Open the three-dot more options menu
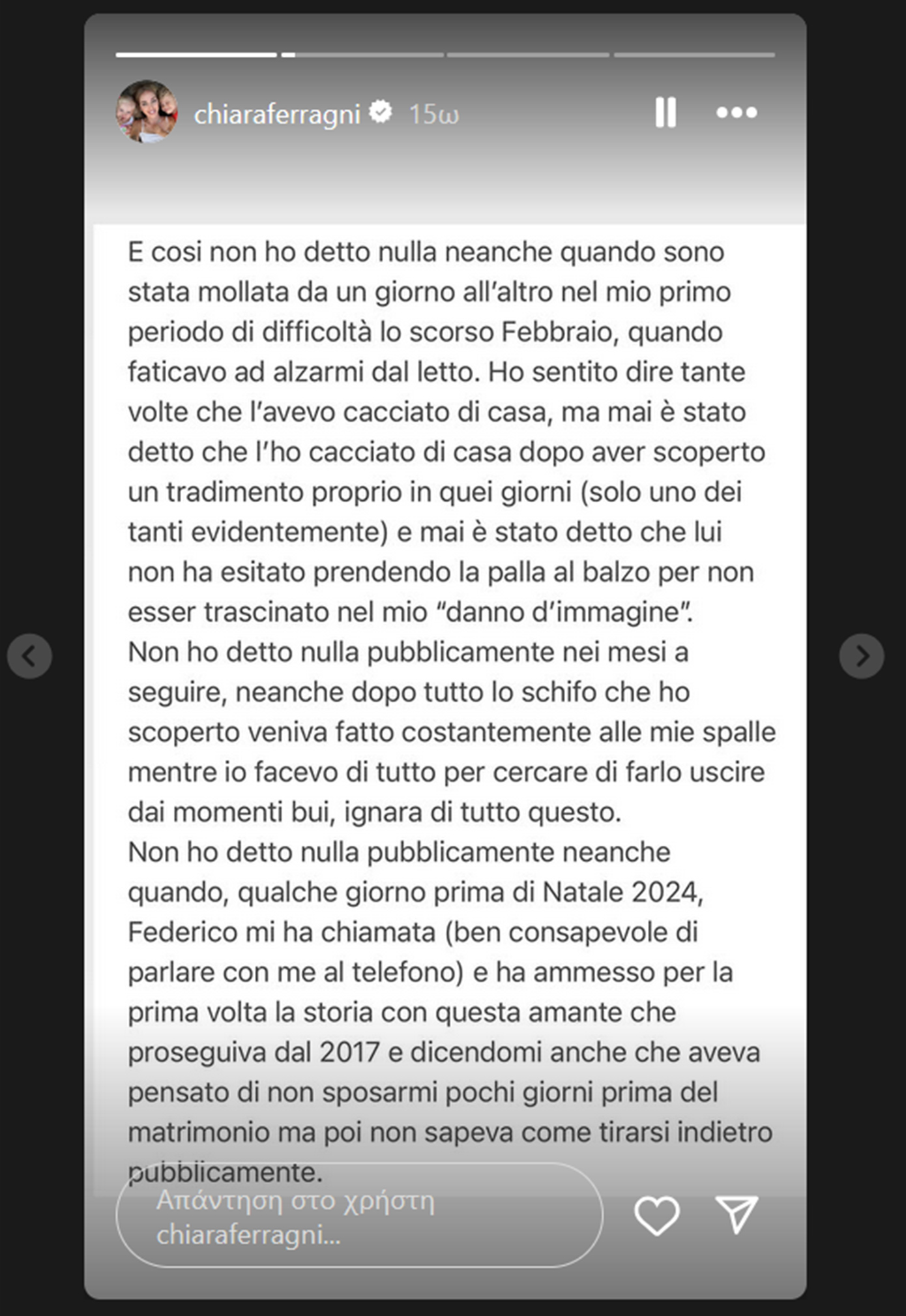The image size is (906, 1316). (737, 113)
